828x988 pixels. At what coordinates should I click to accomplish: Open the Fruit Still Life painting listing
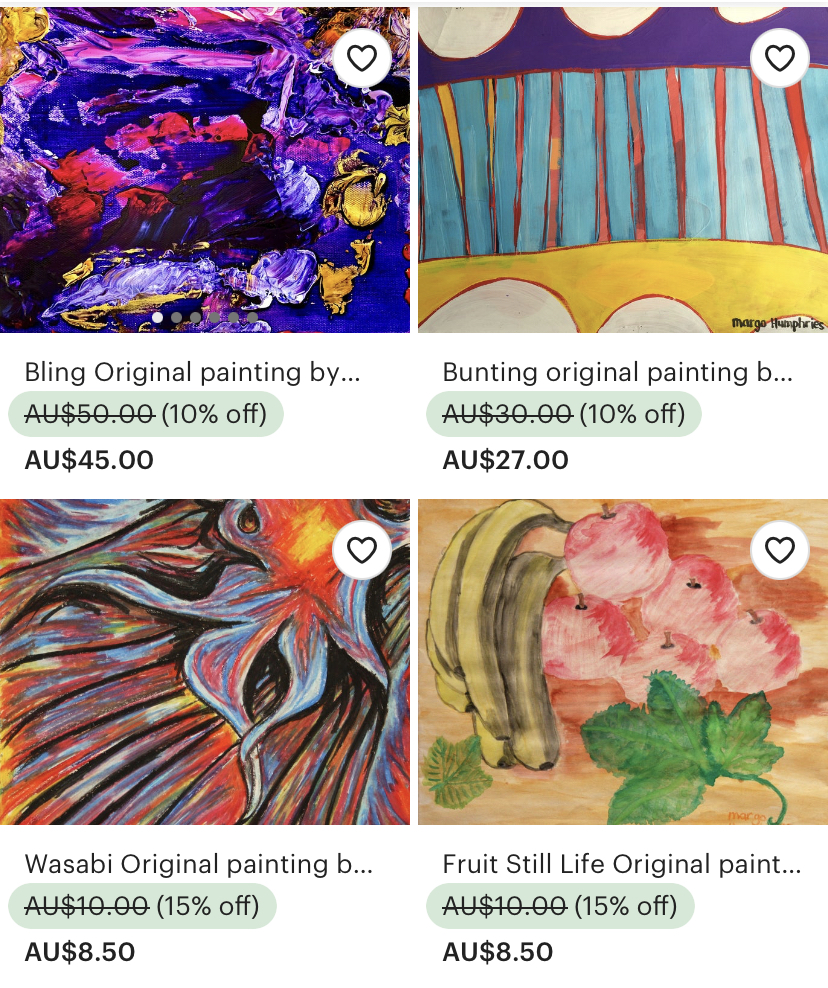tap(621, 864)
